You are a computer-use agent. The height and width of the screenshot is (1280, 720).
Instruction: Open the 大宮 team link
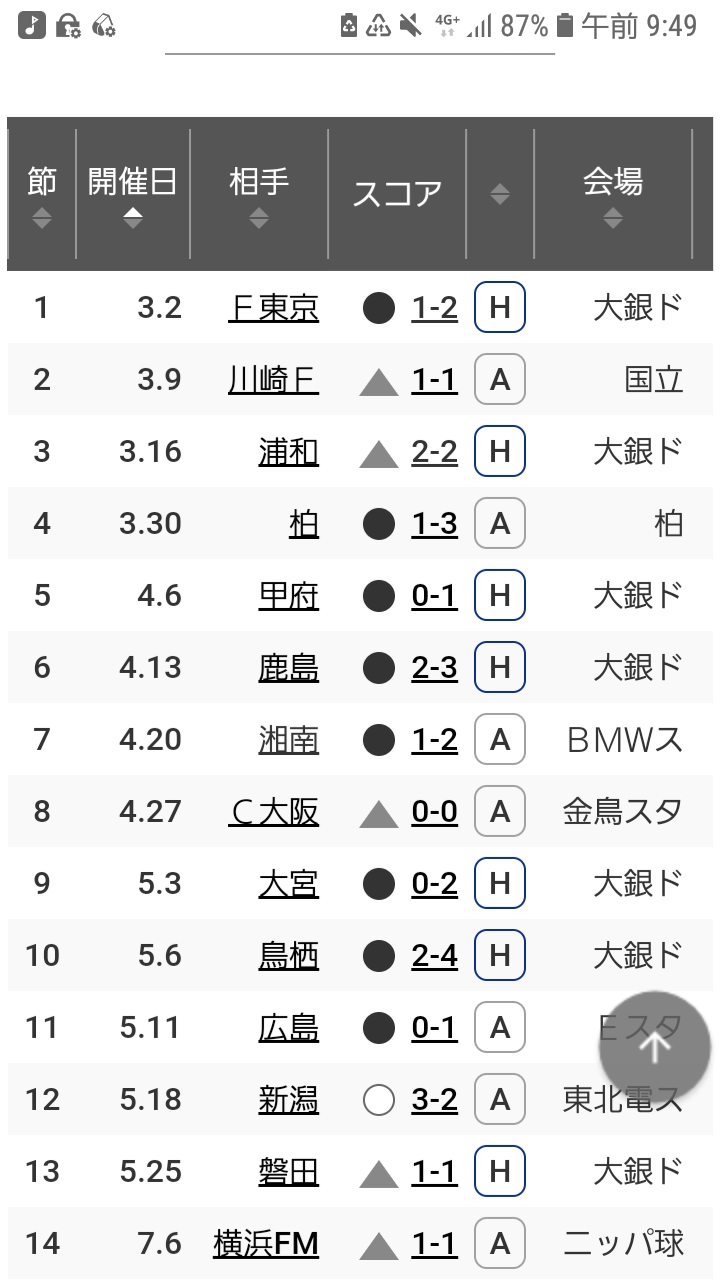pos(288,884)
